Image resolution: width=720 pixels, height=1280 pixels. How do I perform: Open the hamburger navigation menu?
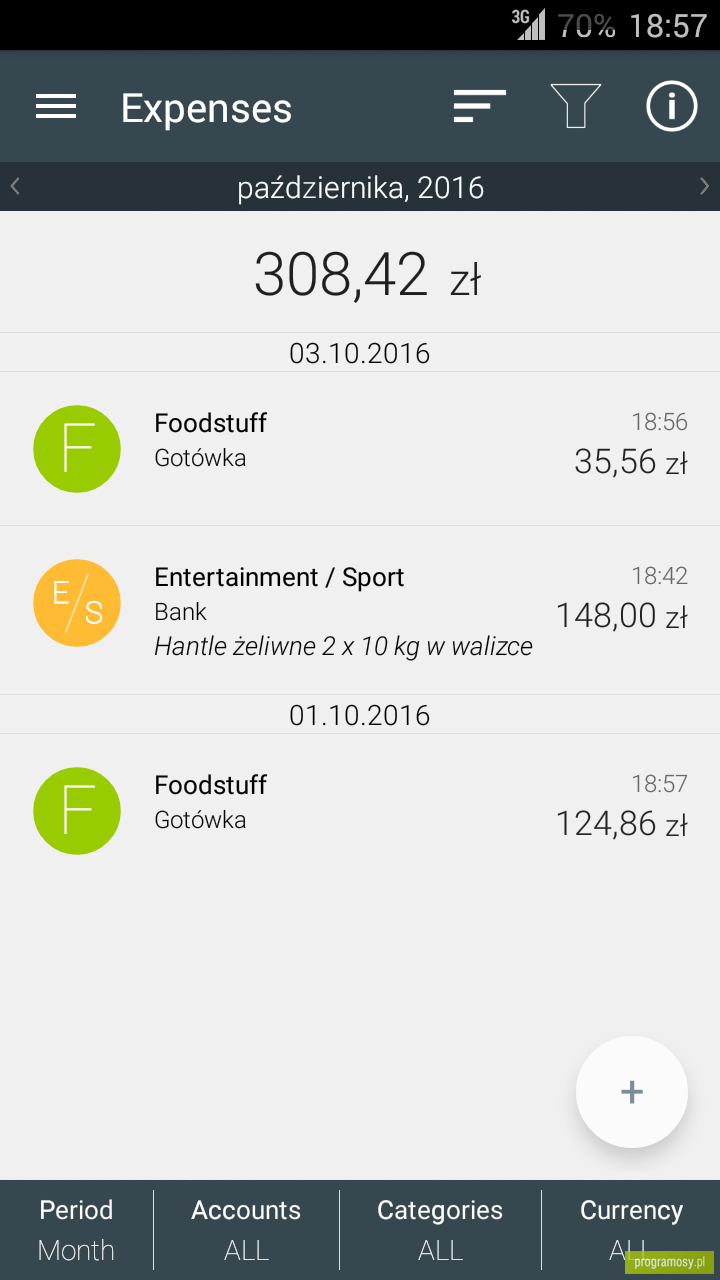tap(56, 107)
